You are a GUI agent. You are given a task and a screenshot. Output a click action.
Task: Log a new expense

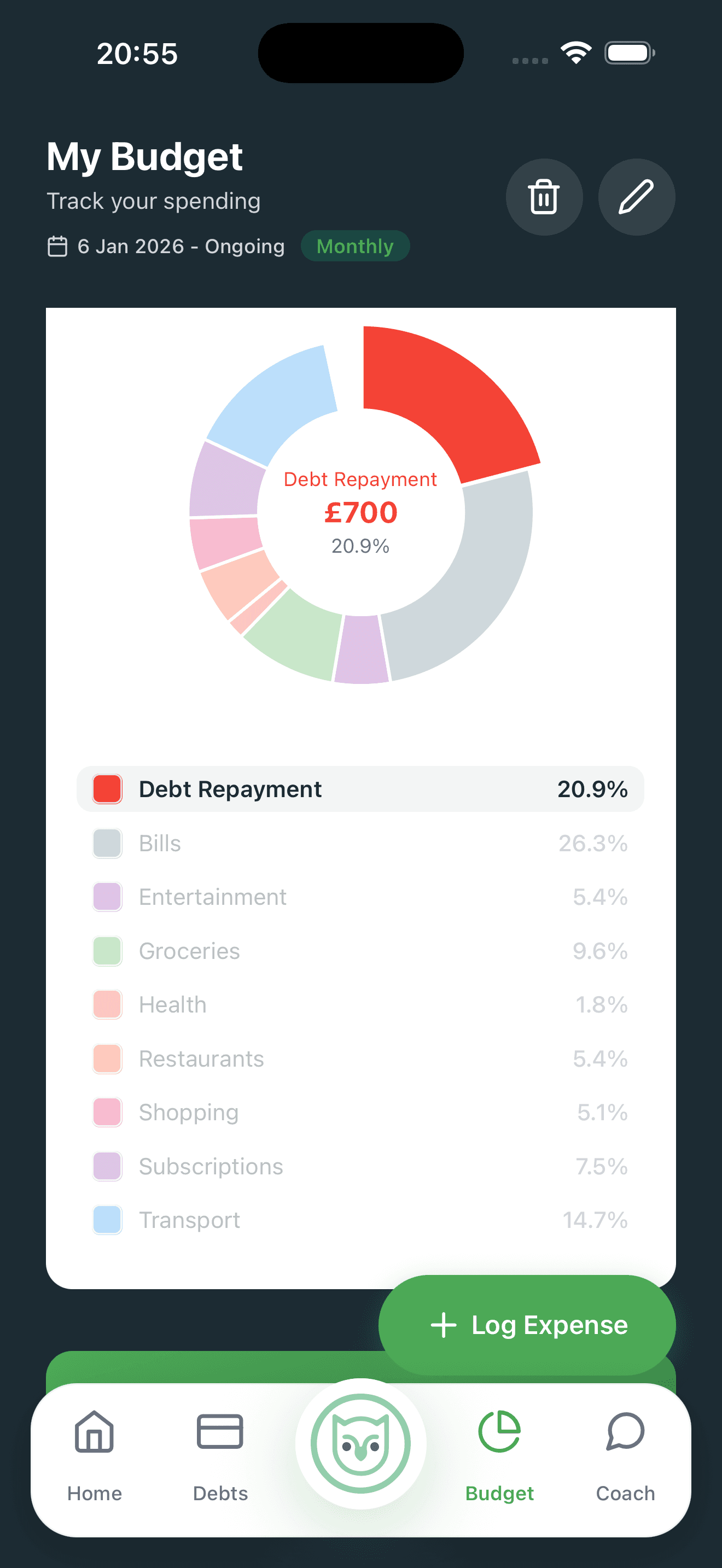(x=527, y=1325)
